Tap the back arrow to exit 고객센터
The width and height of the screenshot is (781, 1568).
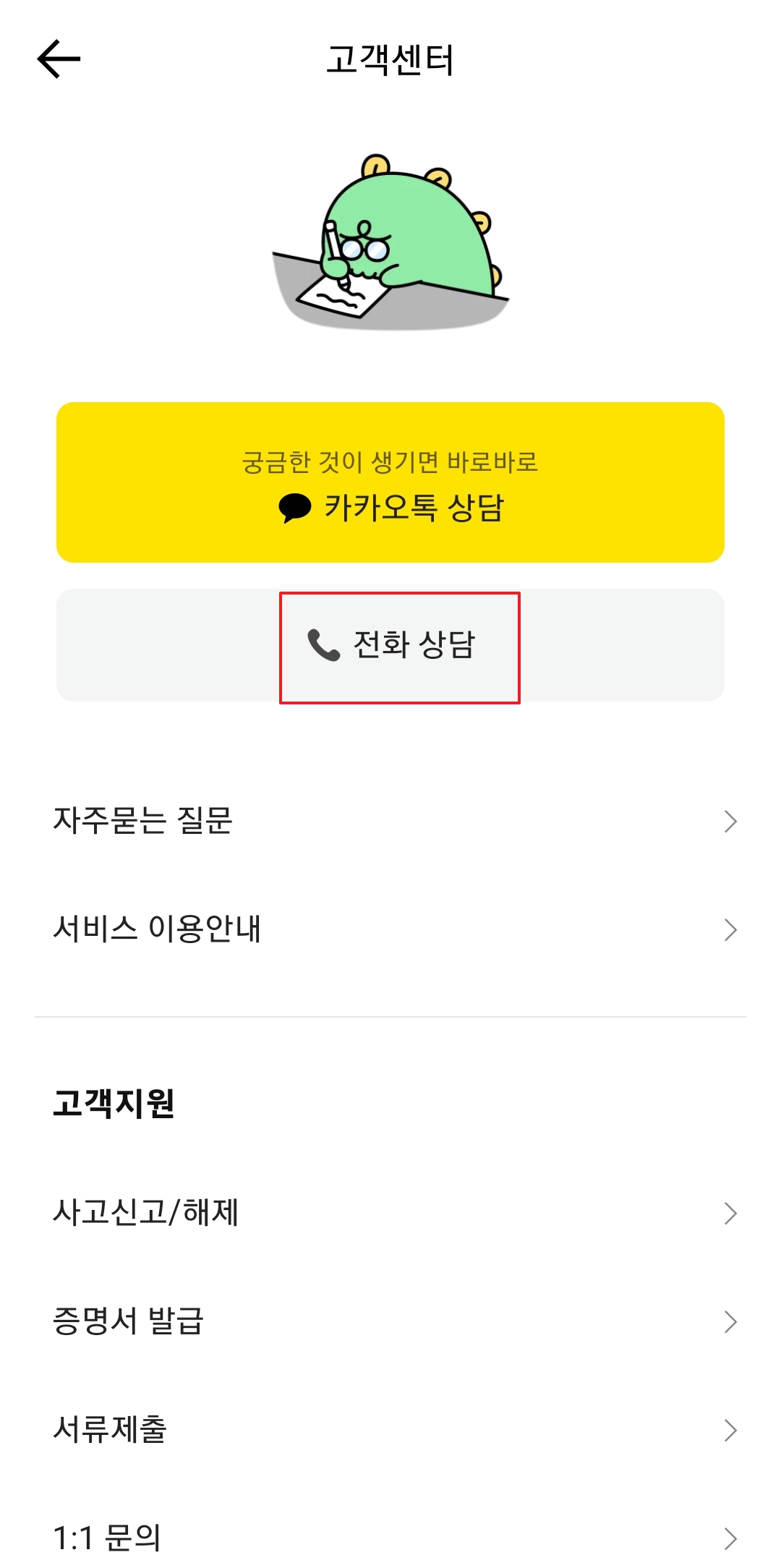(x=58, y=58)
